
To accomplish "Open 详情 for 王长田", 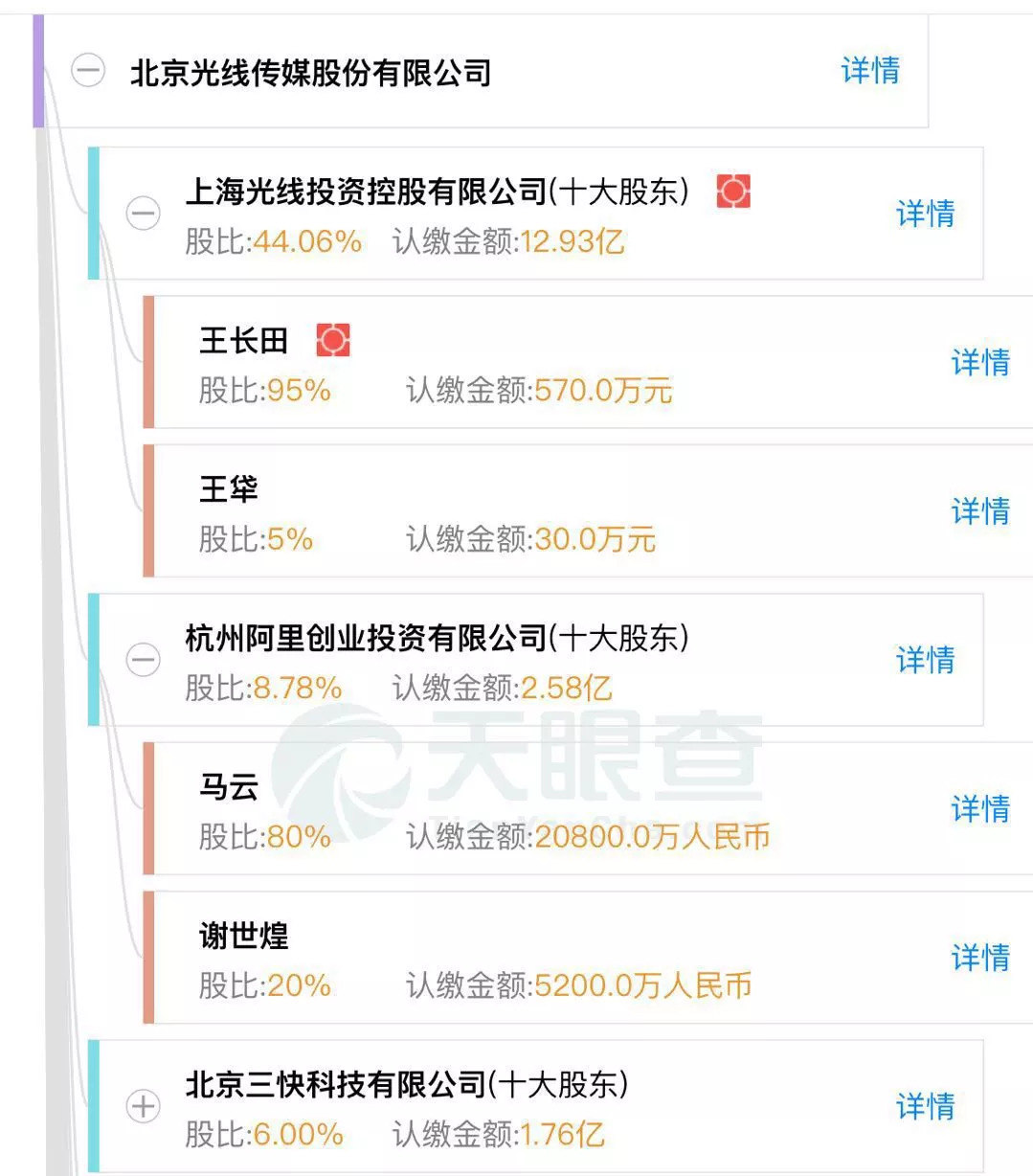I will tap(979, 362).
